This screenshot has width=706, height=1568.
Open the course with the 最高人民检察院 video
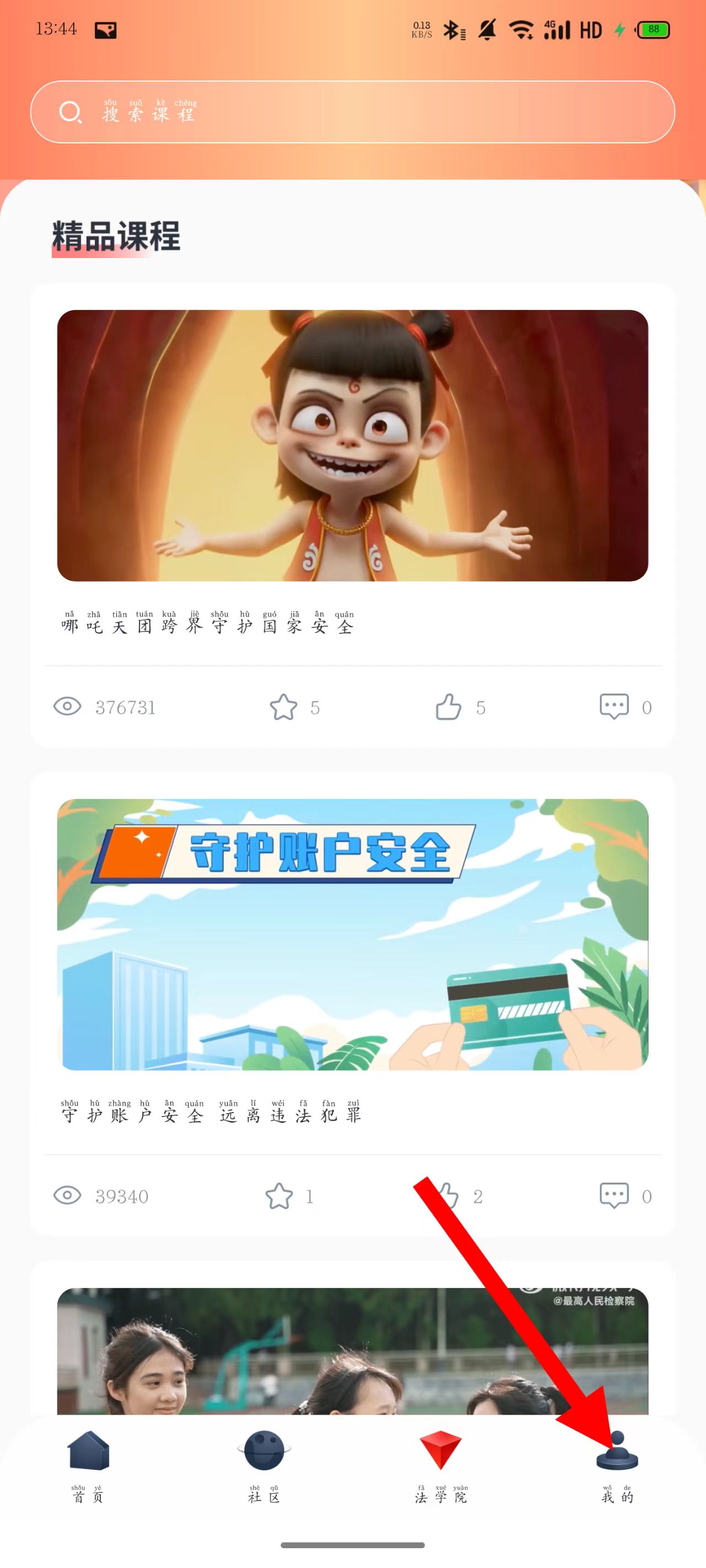click(x=352, y=1351)
